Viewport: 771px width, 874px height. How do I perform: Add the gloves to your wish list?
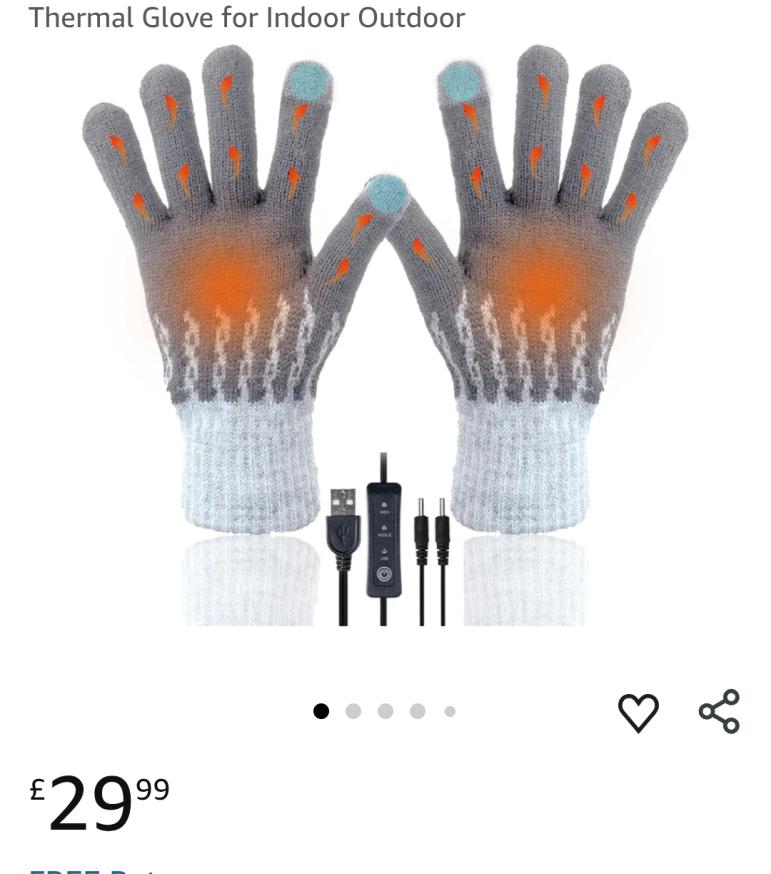click(638, 712)
